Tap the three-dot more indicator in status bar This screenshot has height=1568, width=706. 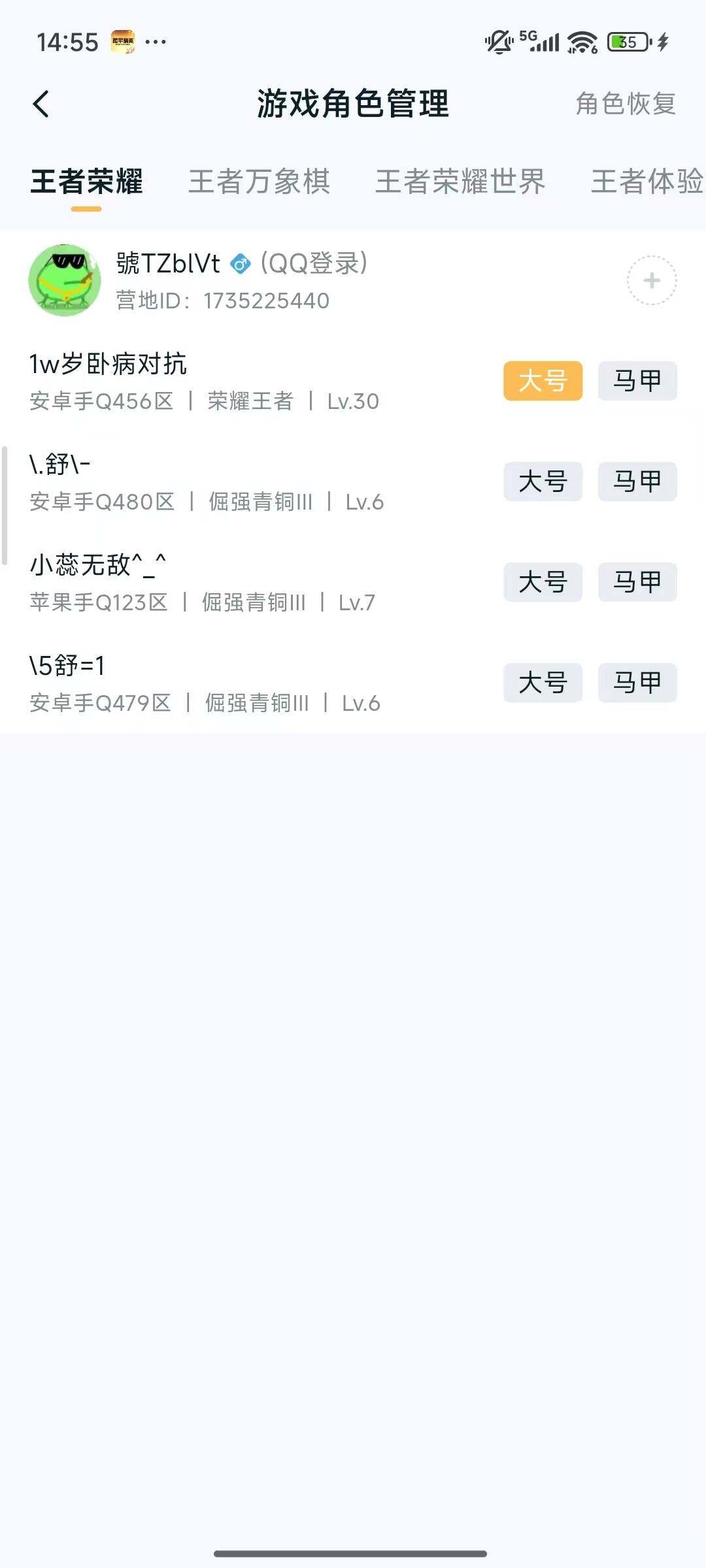[155, 42]
